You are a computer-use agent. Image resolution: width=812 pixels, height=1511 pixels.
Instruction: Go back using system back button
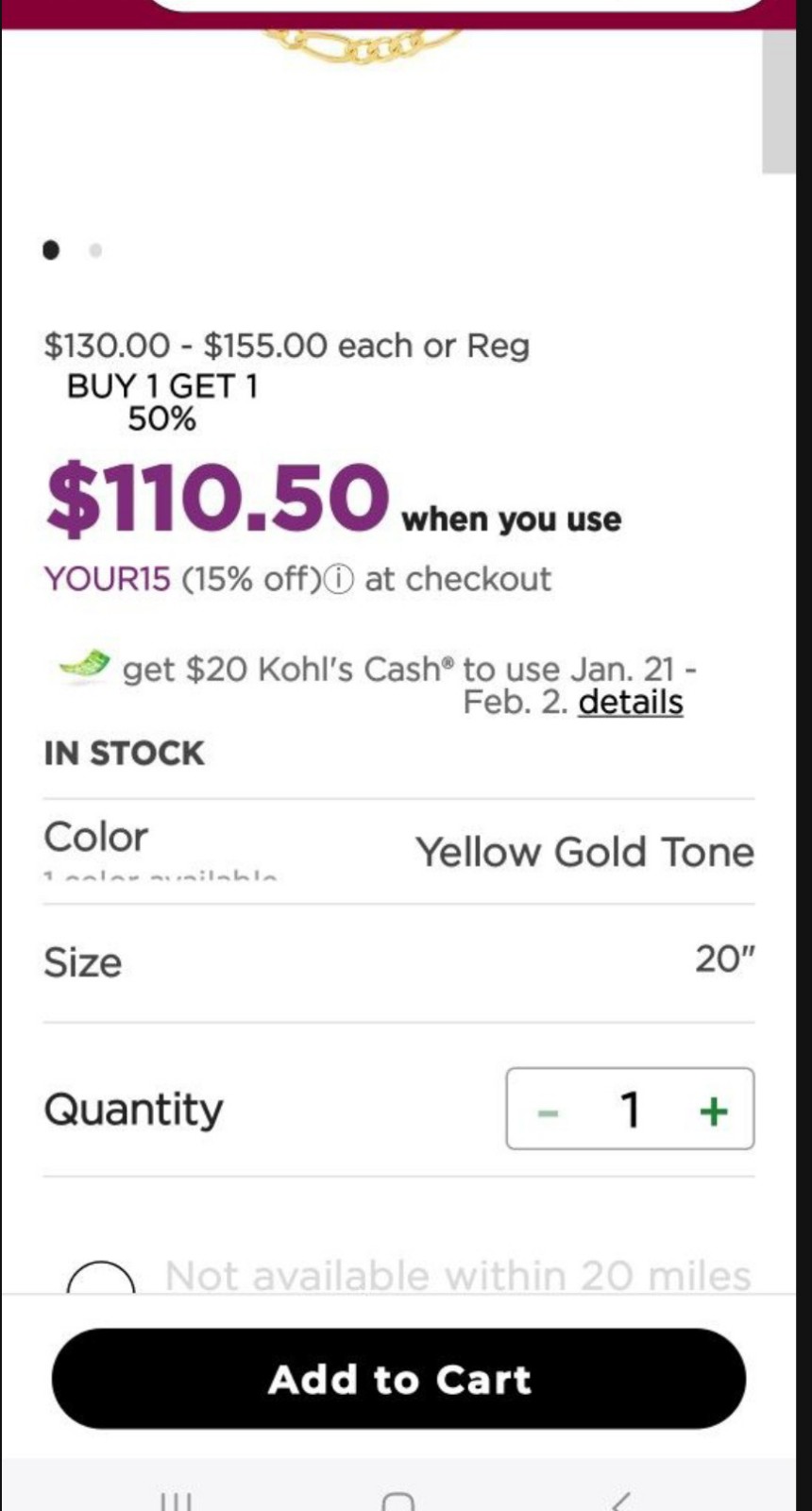(x=619, y=1501)
